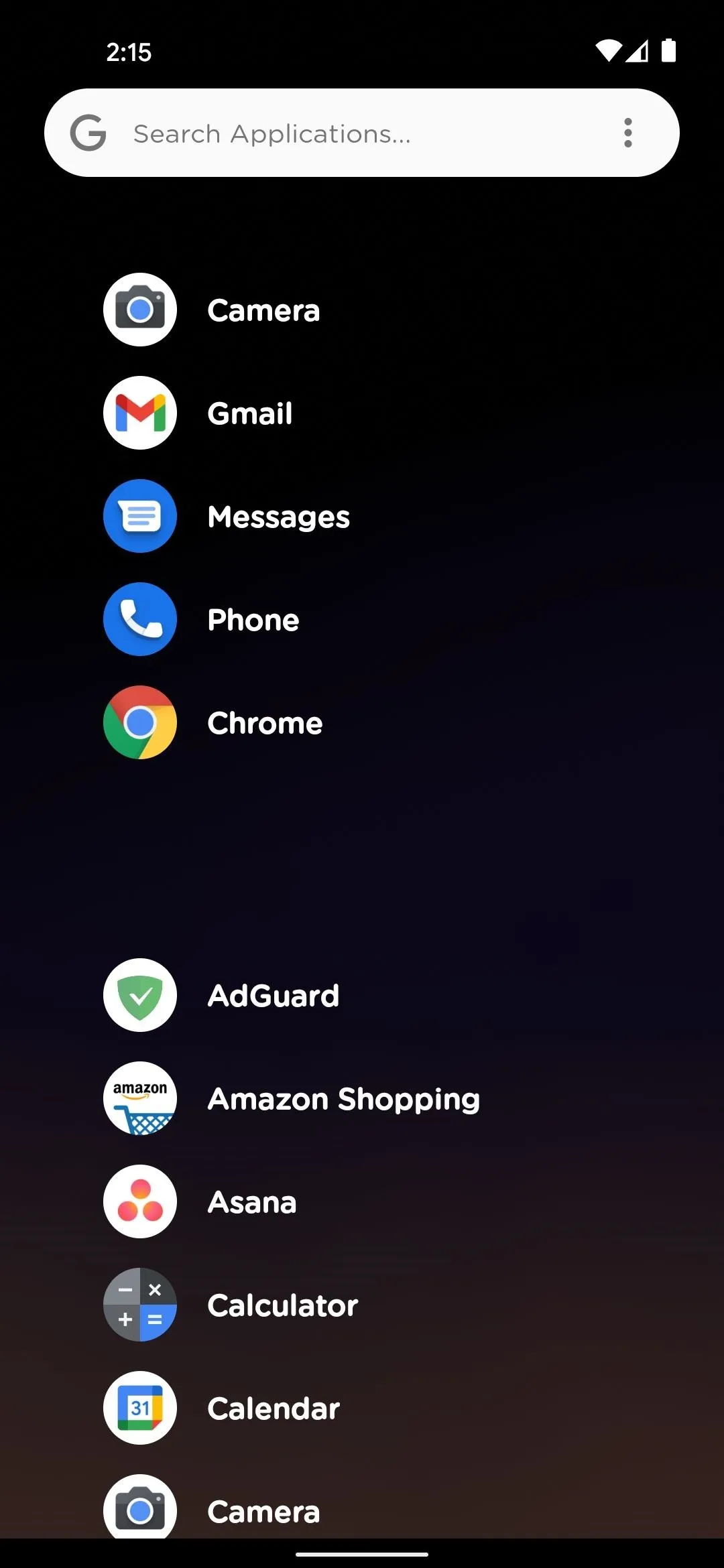Open Chrome browser
Screen dimensions: 724x1568
(x=362, y=722)
